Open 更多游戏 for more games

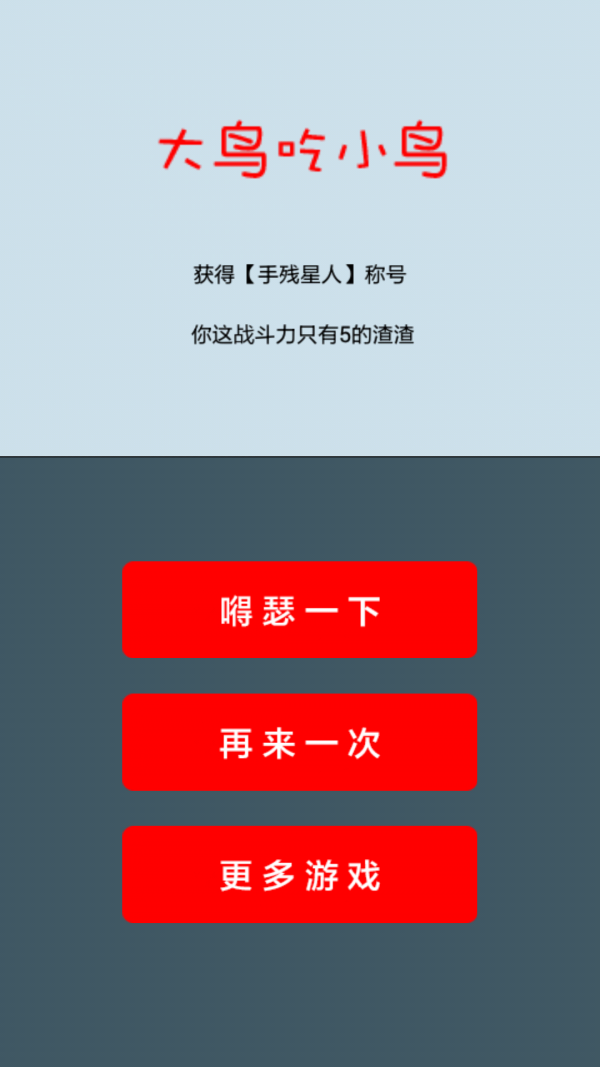tap(299, 874)
